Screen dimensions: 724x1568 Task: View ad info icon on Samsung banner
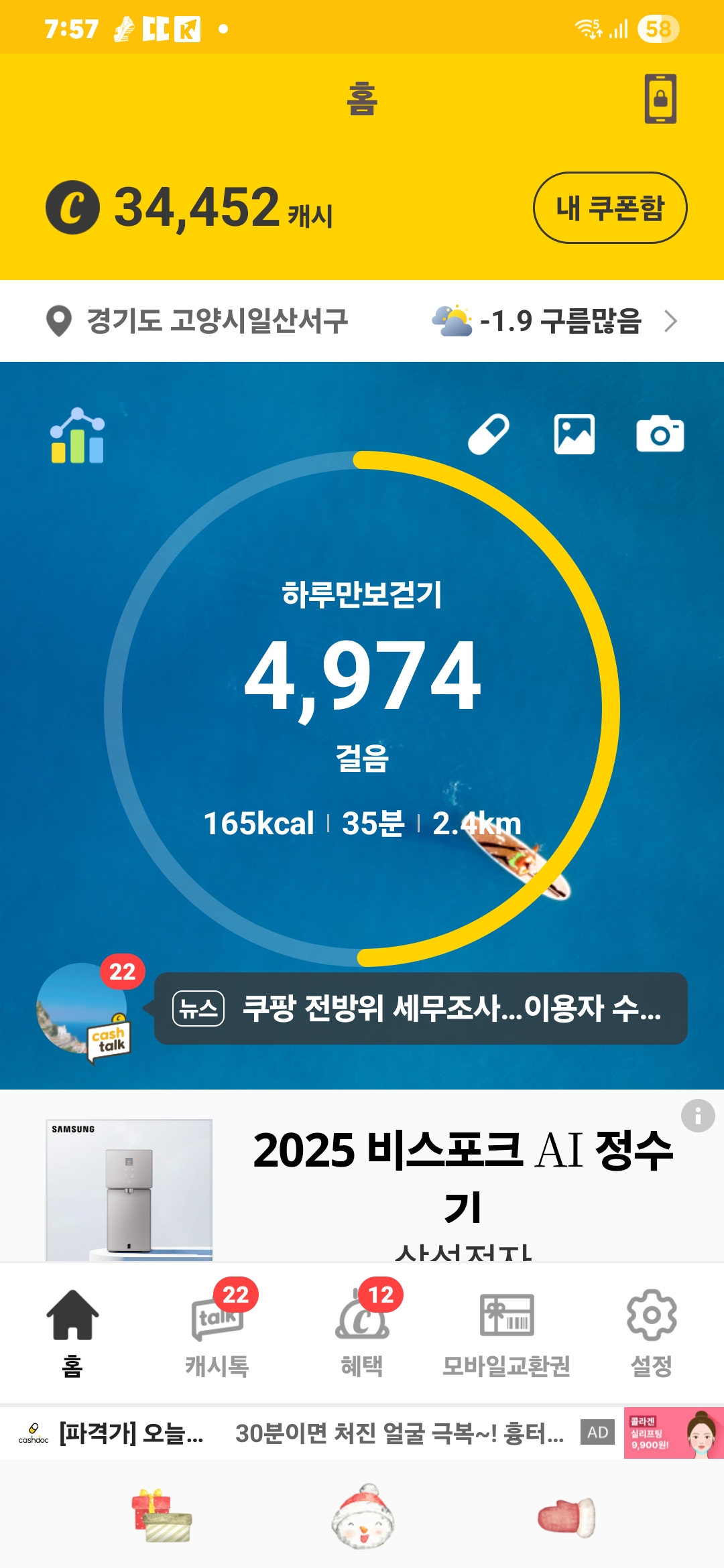click(x=698, y=1116)
